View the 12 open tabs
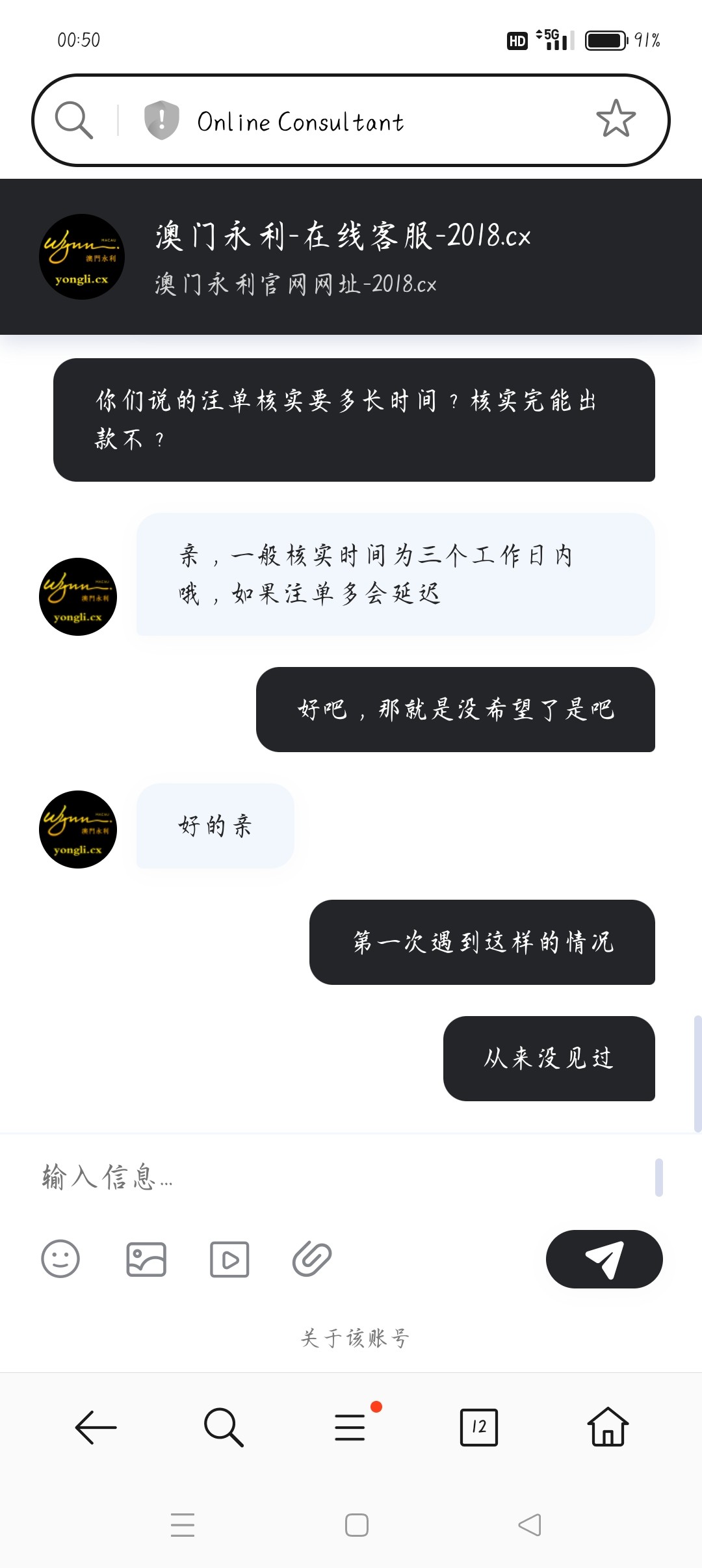The width and height of the screenshot is (702, 1568). [479, 1428]
